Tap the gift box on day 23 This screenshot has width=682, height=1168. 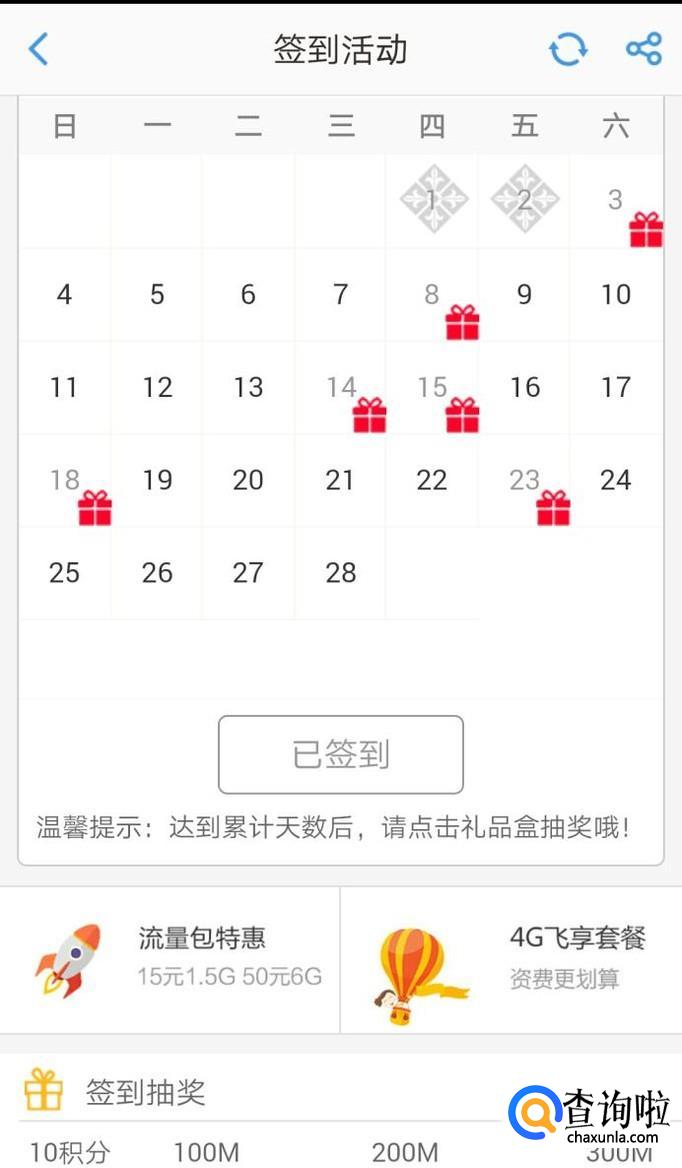553,508
